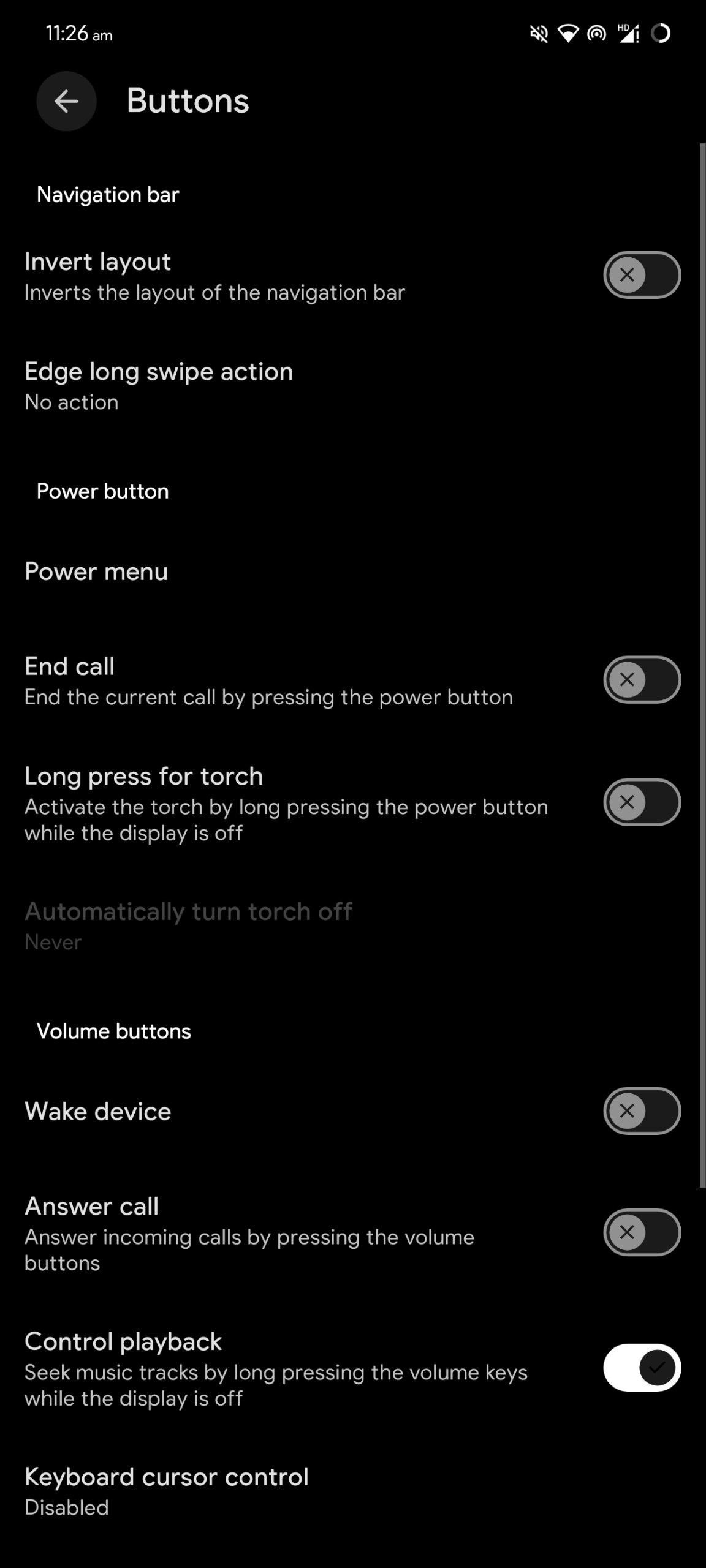Turn on Answer call switch
Screen dimensions: 706x1568
coord(642,1232)
